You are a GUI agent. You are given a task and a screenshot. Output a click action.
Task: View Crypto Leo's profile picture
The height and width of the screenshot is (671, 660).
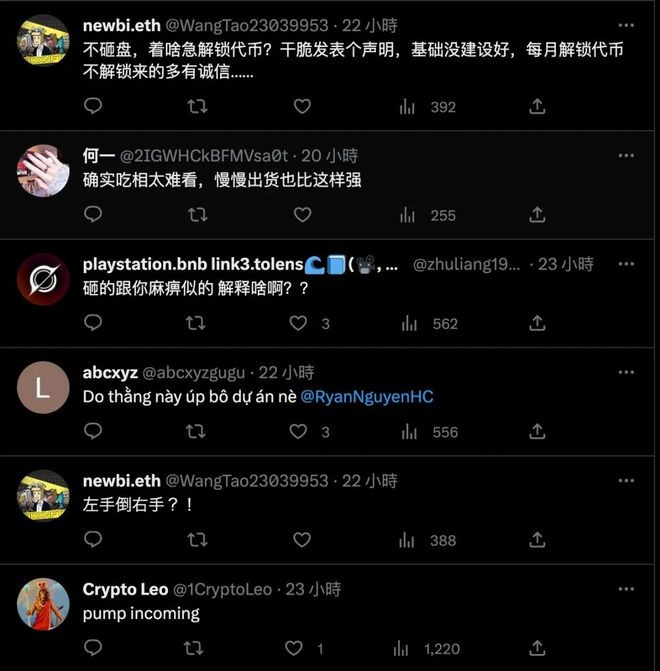pos(43,604)
